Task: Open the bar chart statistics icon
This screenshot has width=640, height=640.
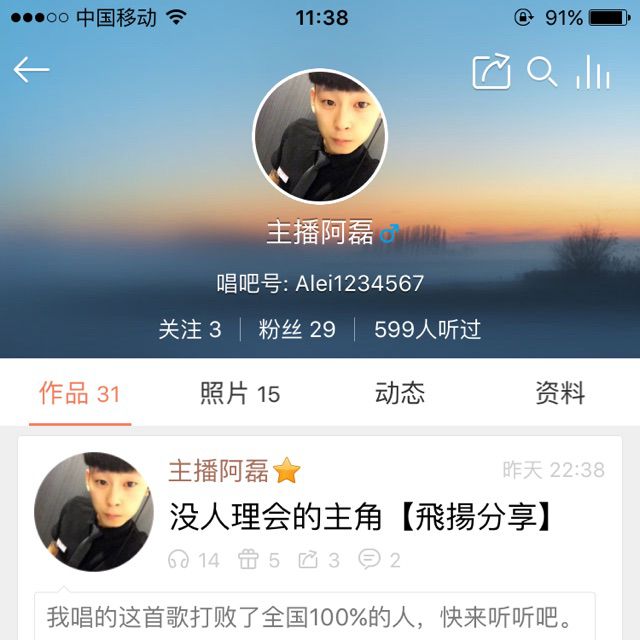Action: pyautogui.click(x=593, y=71)
